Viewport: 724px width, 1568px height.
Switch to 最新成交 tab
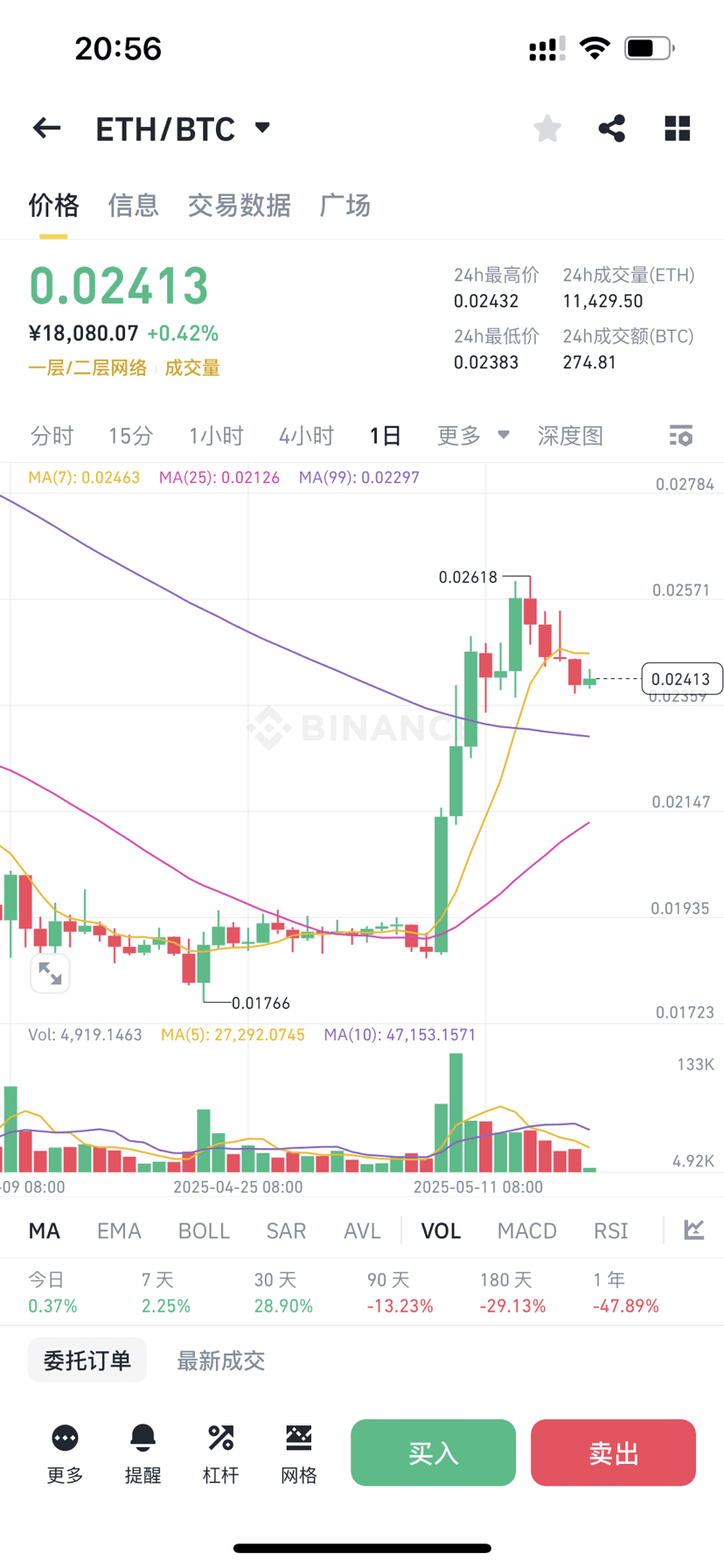(x=220, y=1361)
